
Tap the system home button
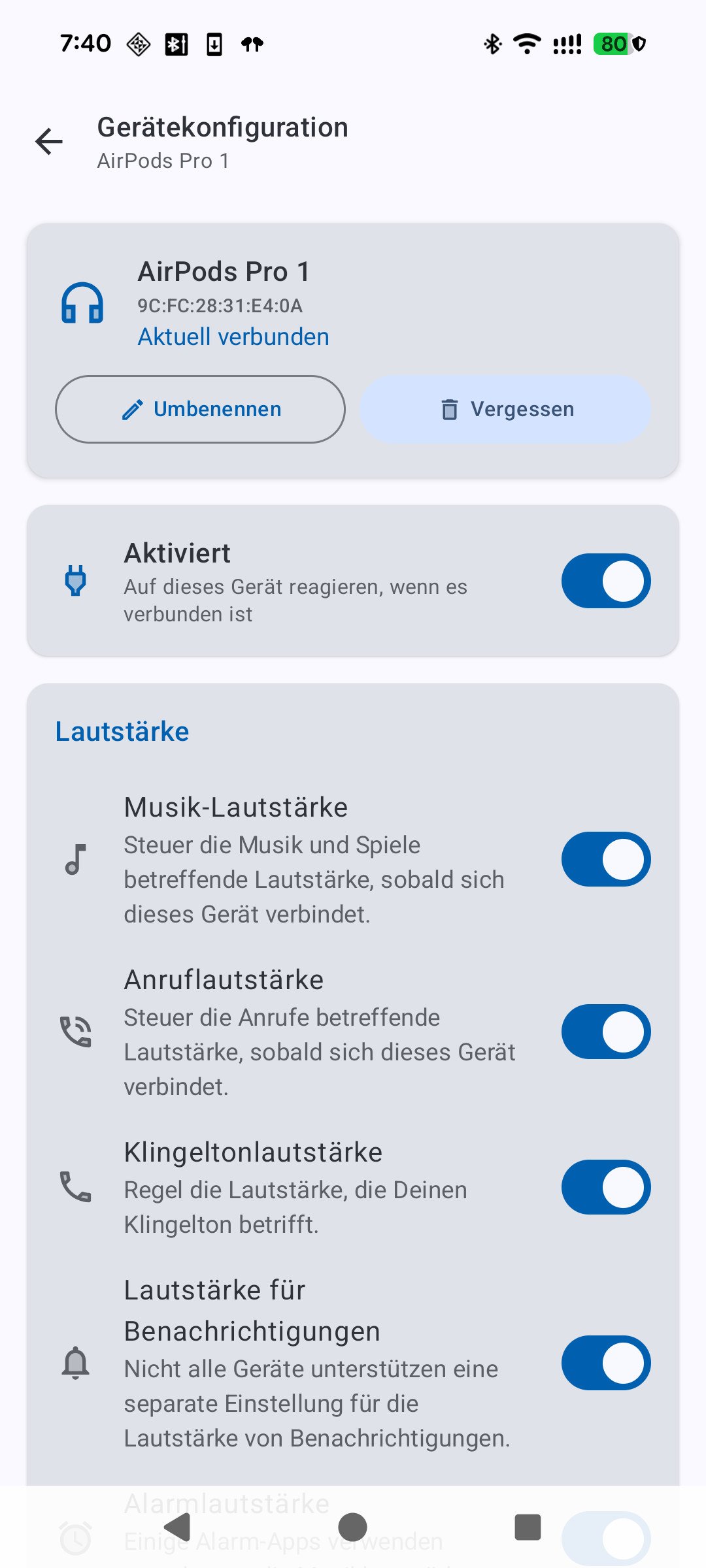click(353, 1527)
